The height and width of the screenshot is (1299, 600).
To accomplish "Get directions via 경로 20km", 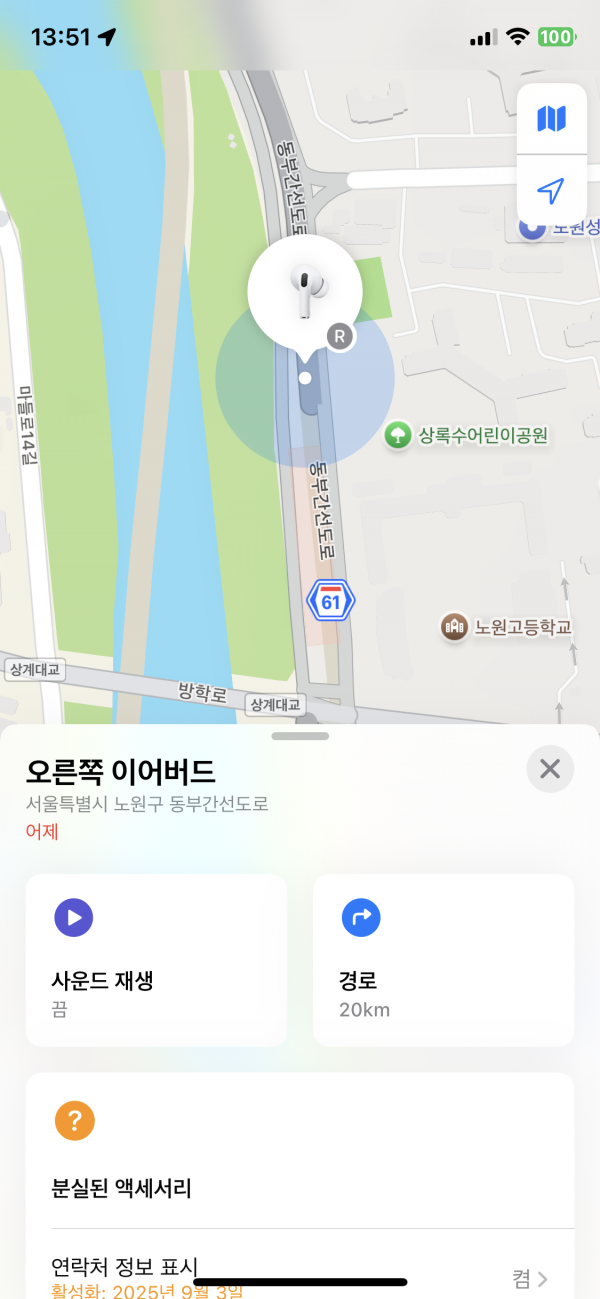I will 443,959.
